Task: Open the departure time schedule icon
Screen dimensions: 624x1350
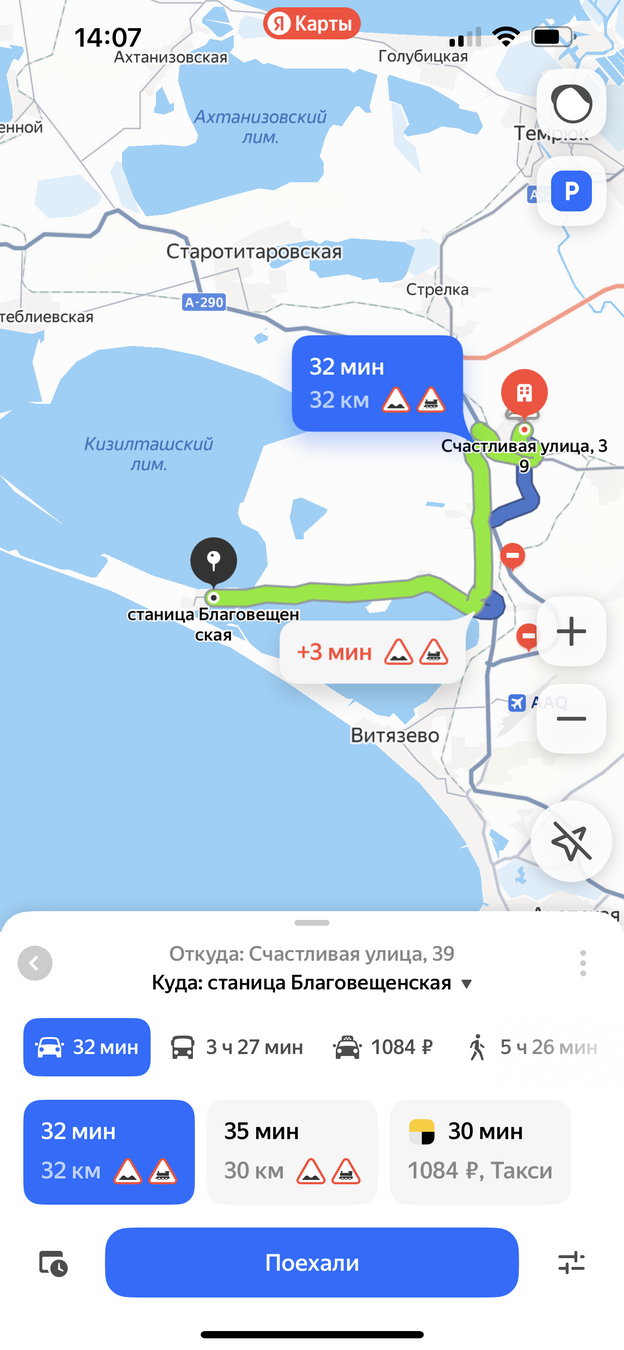Action: (x=53, y=1263)
